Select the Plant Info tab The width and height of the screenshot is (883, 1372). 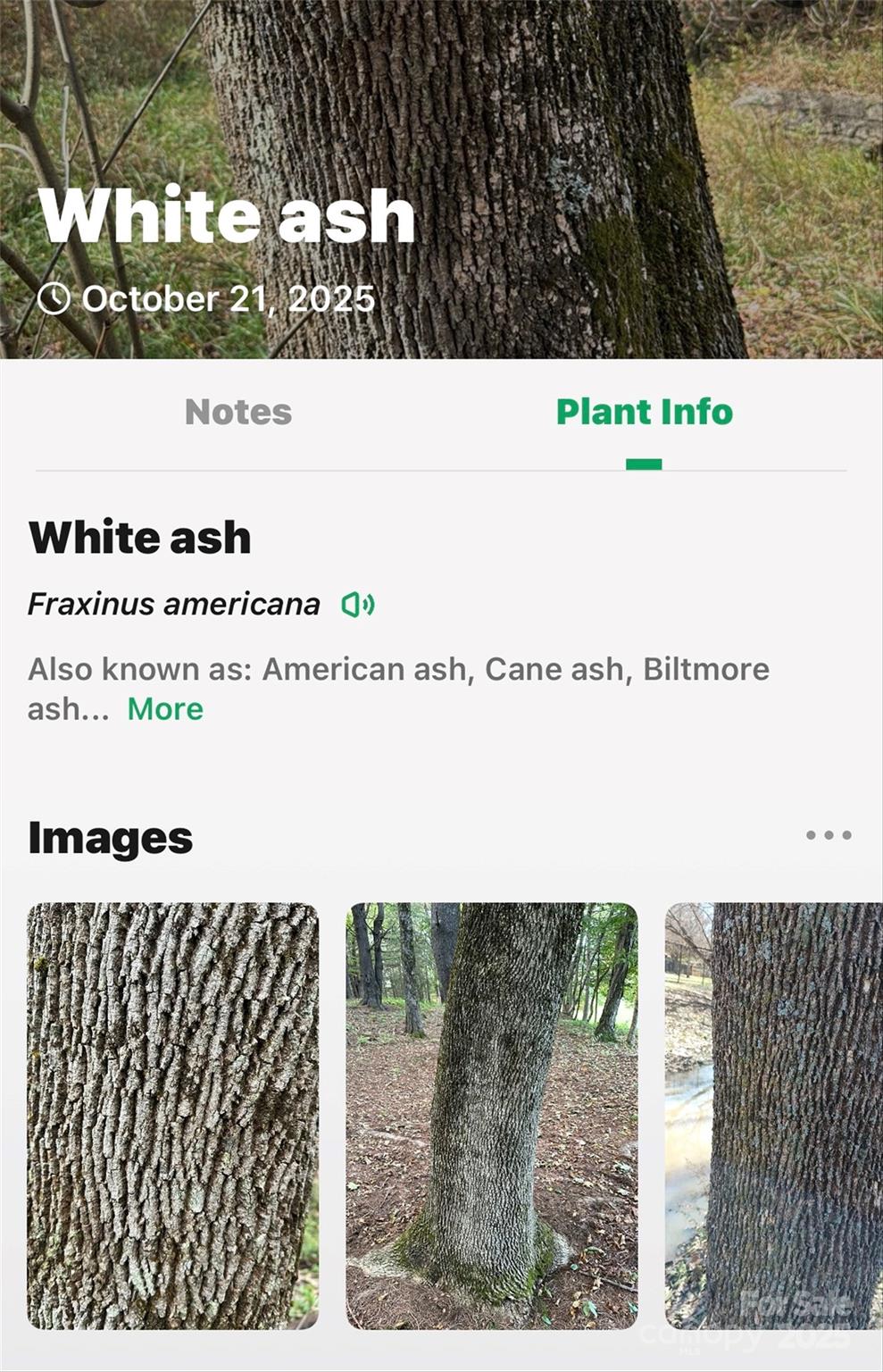click(x=644, y=413)
